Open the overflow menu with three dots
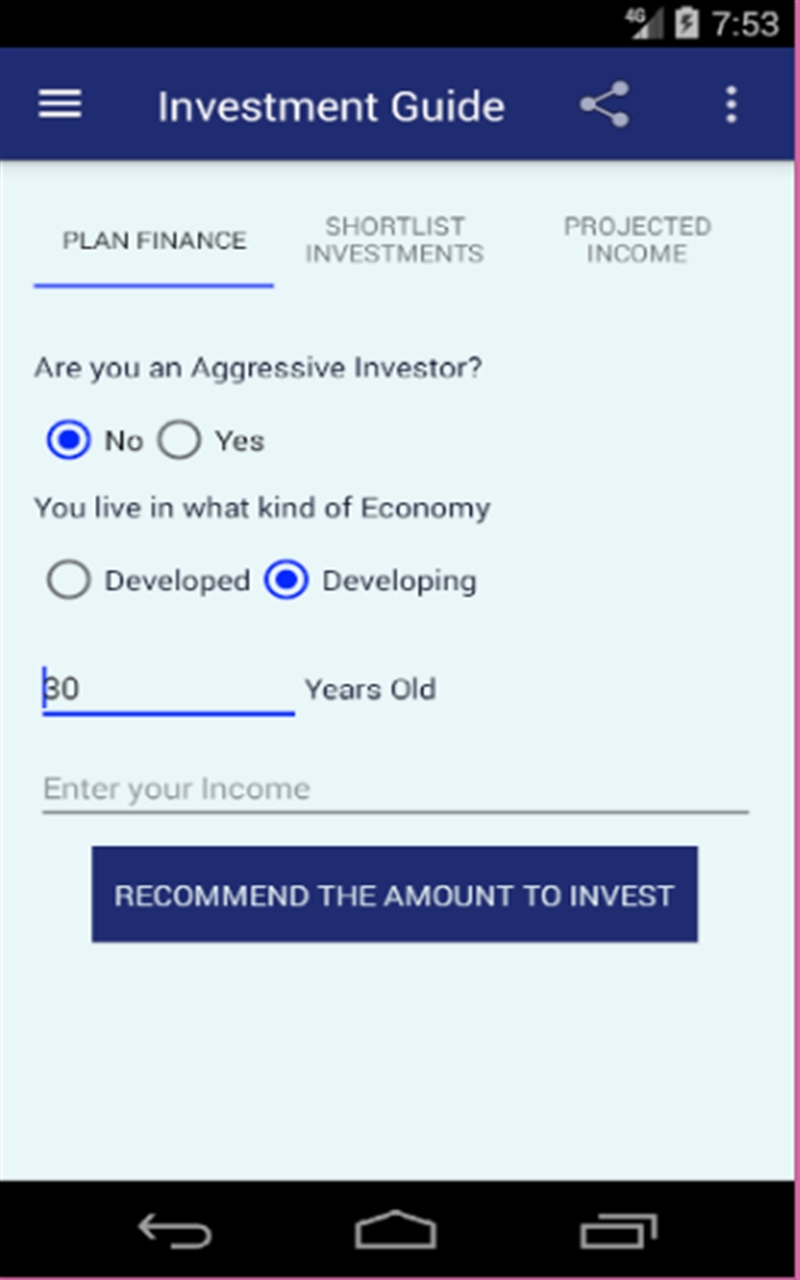Screen dimensions: 800x1280 (731, 104)
